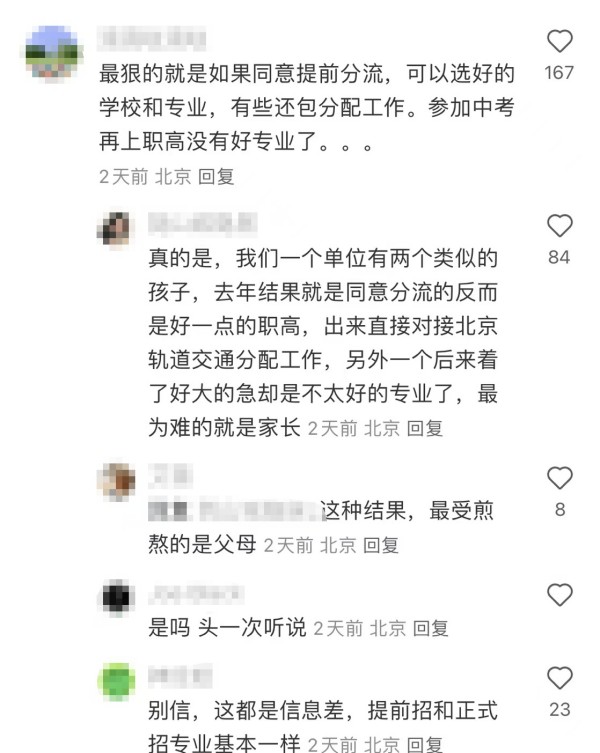Open profile avatar of the 最狠的就是 commenter

point(53,53)
